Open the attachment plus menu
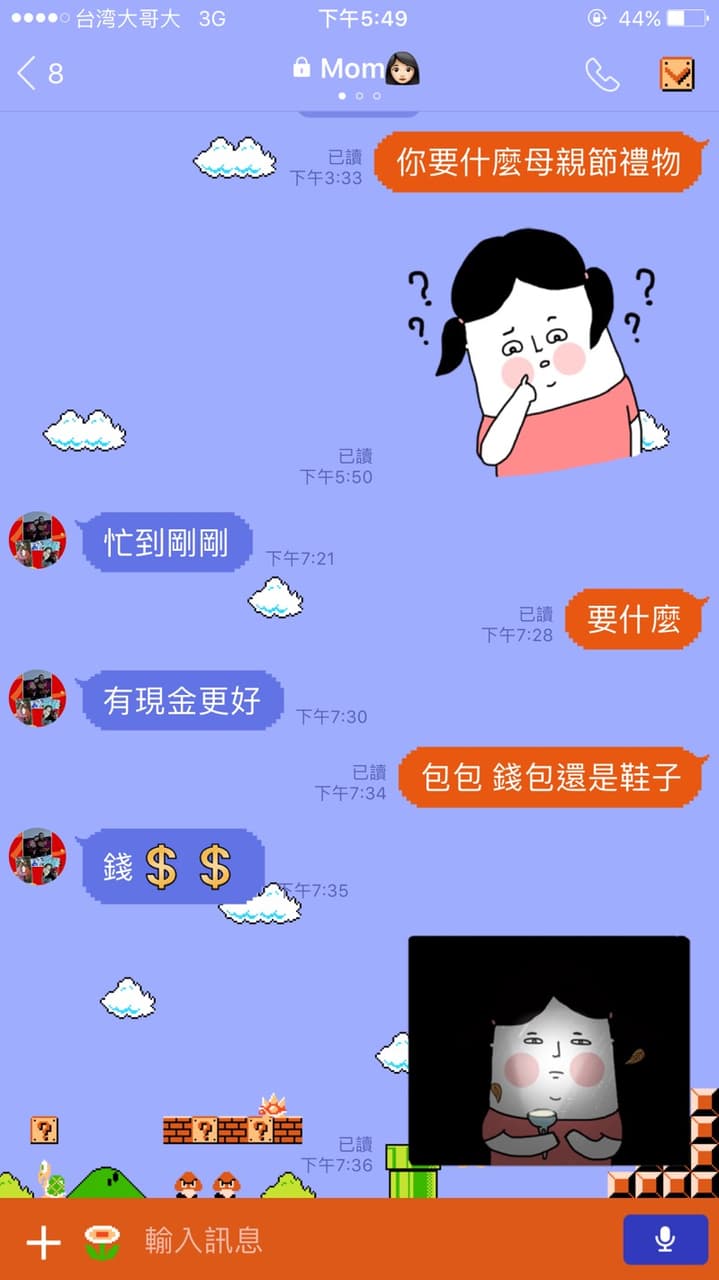Viewport: 719px width, 1280px height. coord(43,1242)
